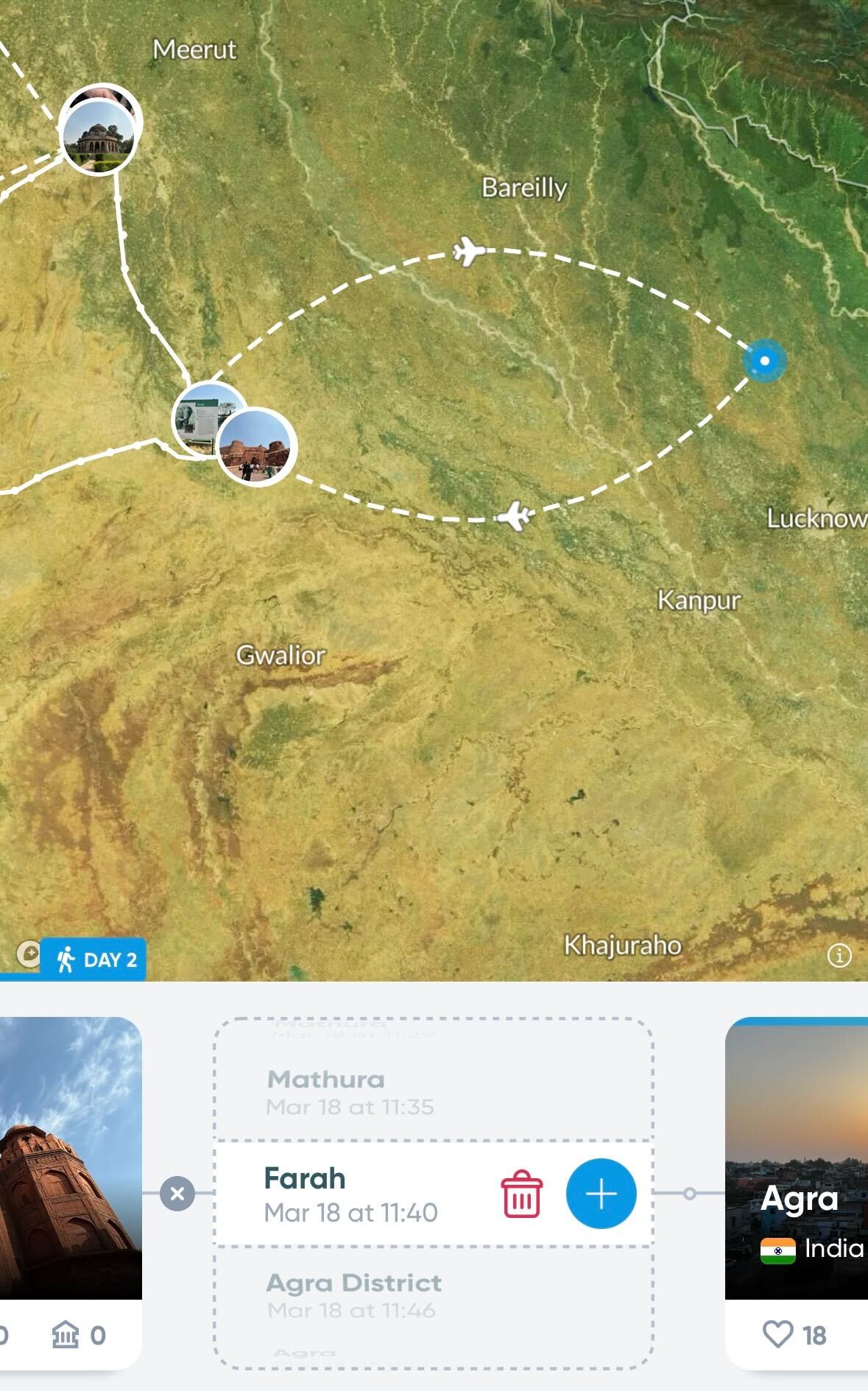Close the step picker
Viewport: 868px width, 1391px height.
click(x=177, y=1194)
